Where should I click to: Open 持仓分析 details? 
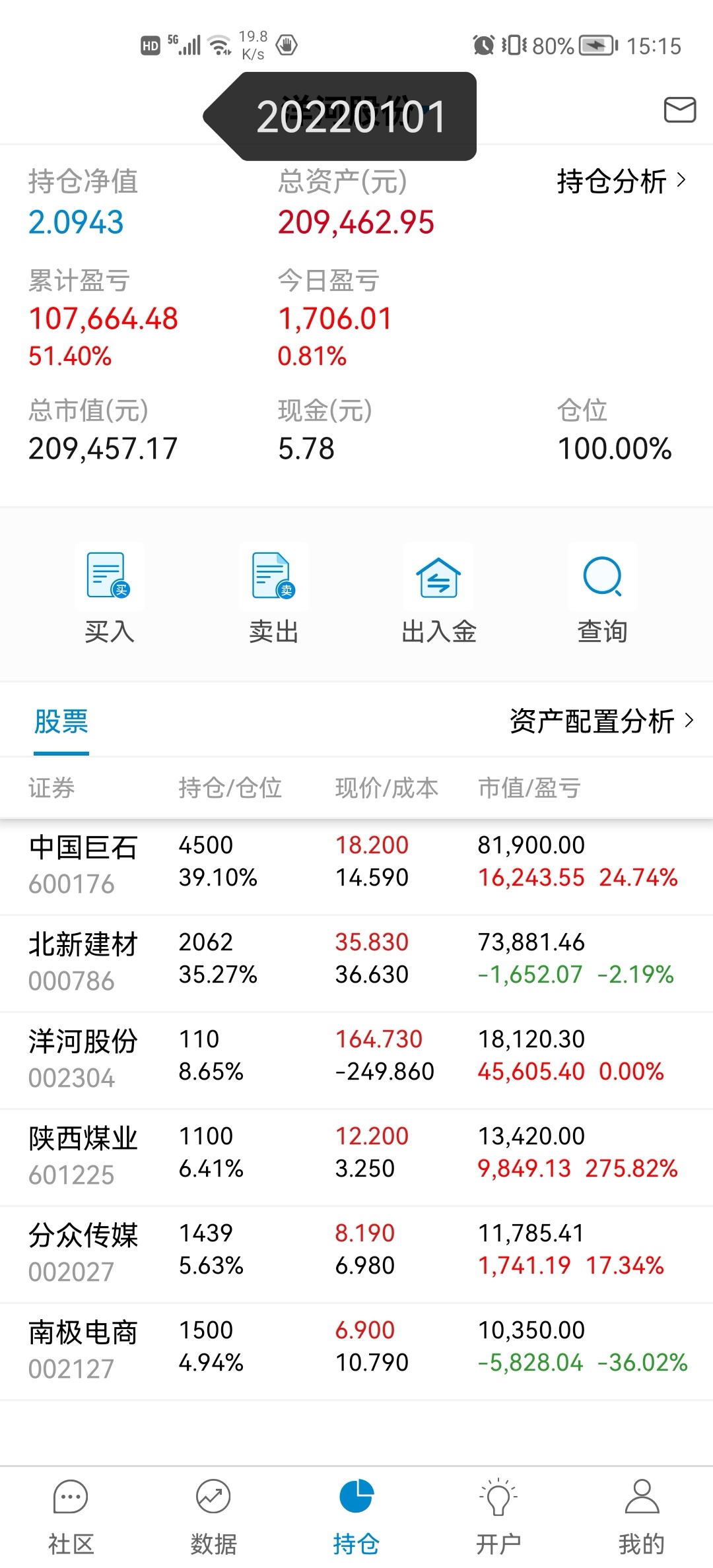[x=621, y=181]
